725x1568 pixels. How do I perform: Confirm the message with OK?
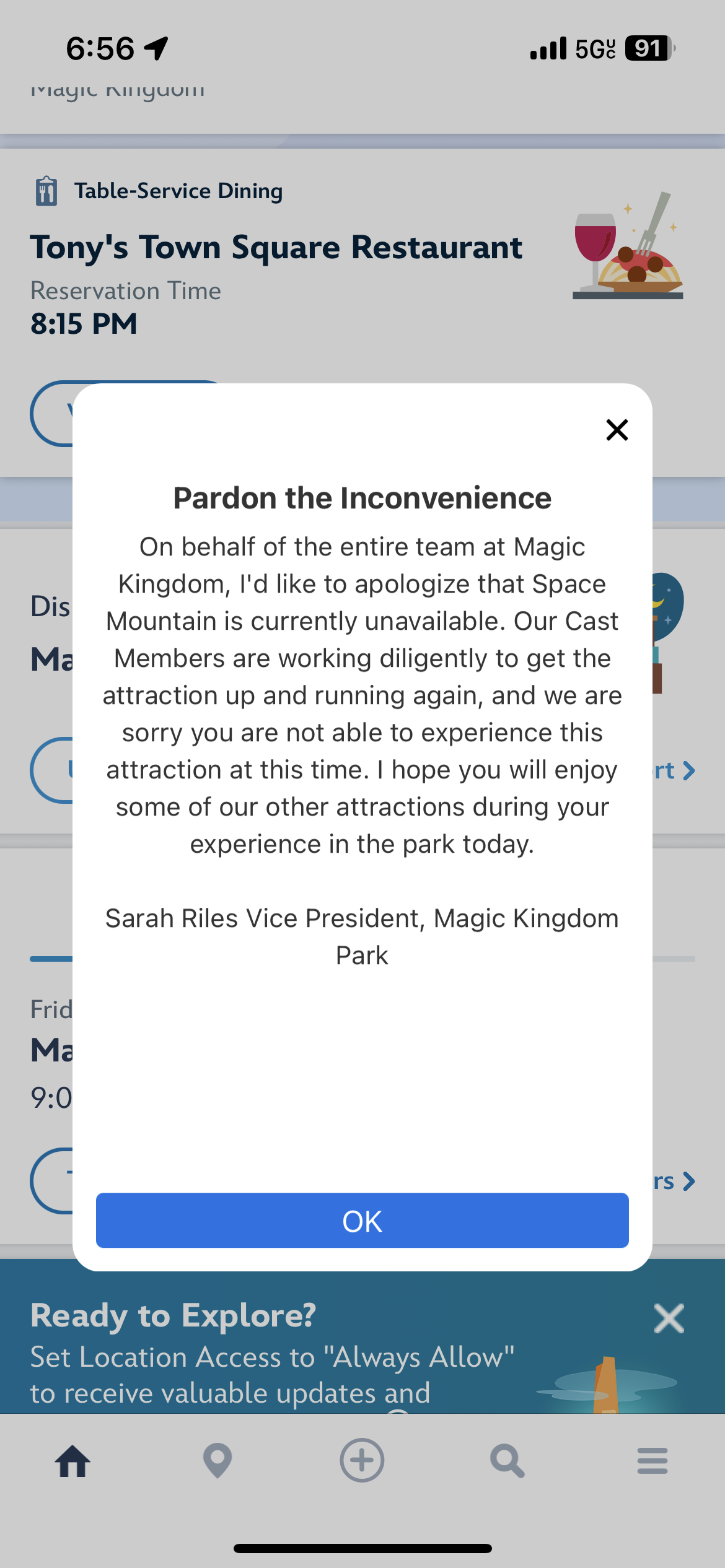click(362, 1221)
